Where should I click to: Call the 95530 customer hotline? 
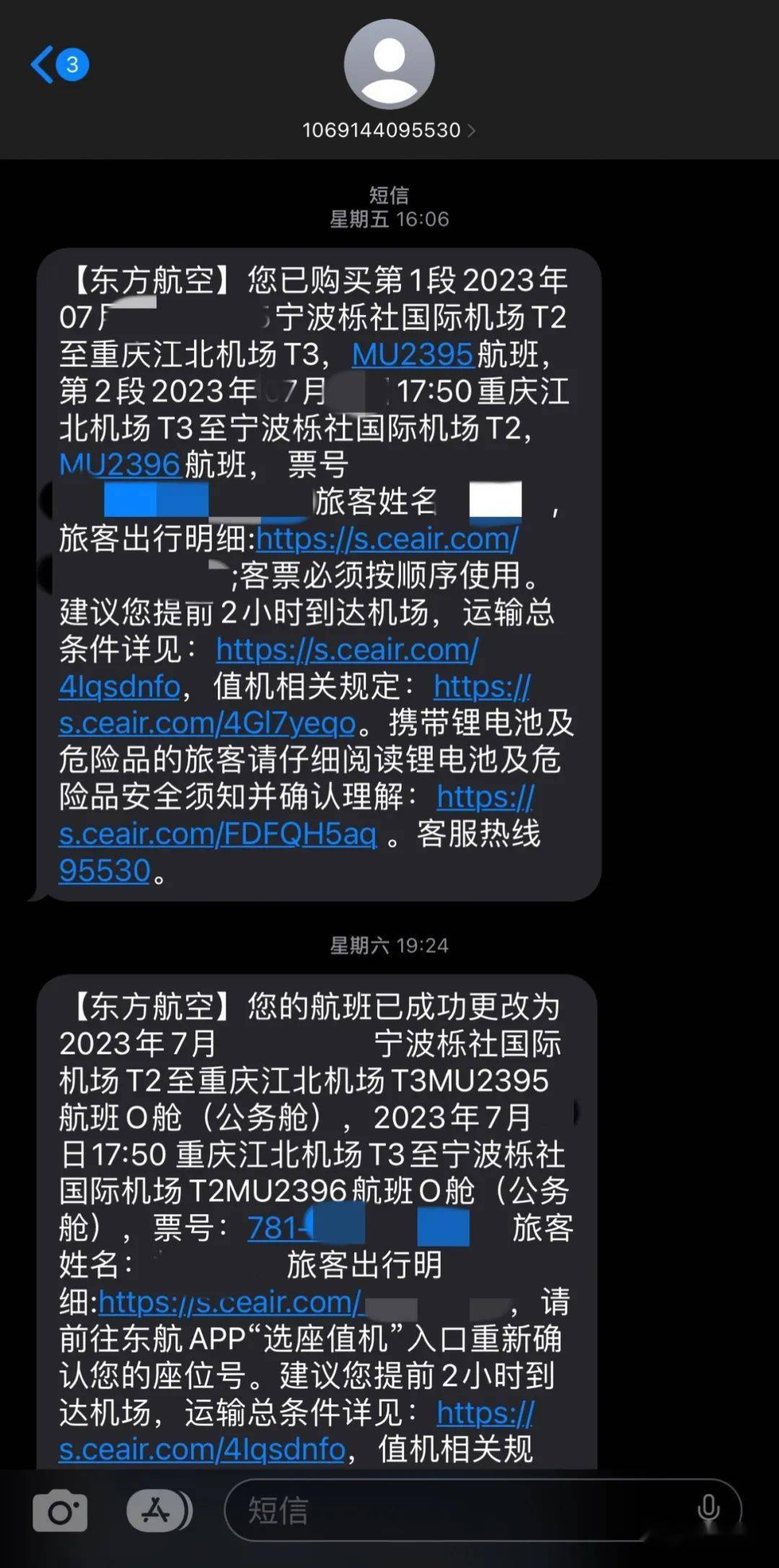pos(105,871)
